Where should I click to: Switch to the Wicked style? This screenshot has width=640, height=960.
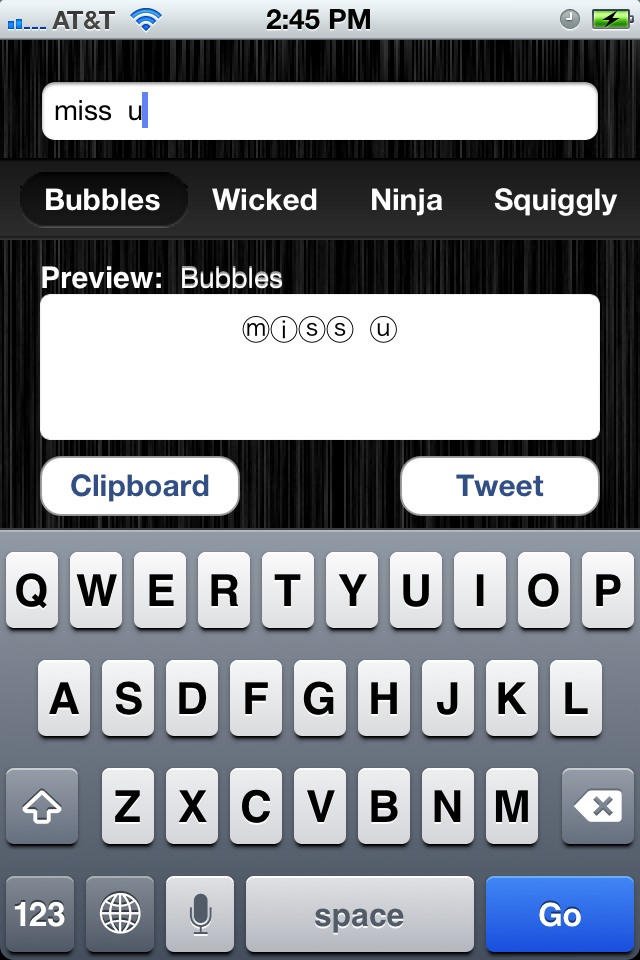pyautogui.click(x=265, y=199)
